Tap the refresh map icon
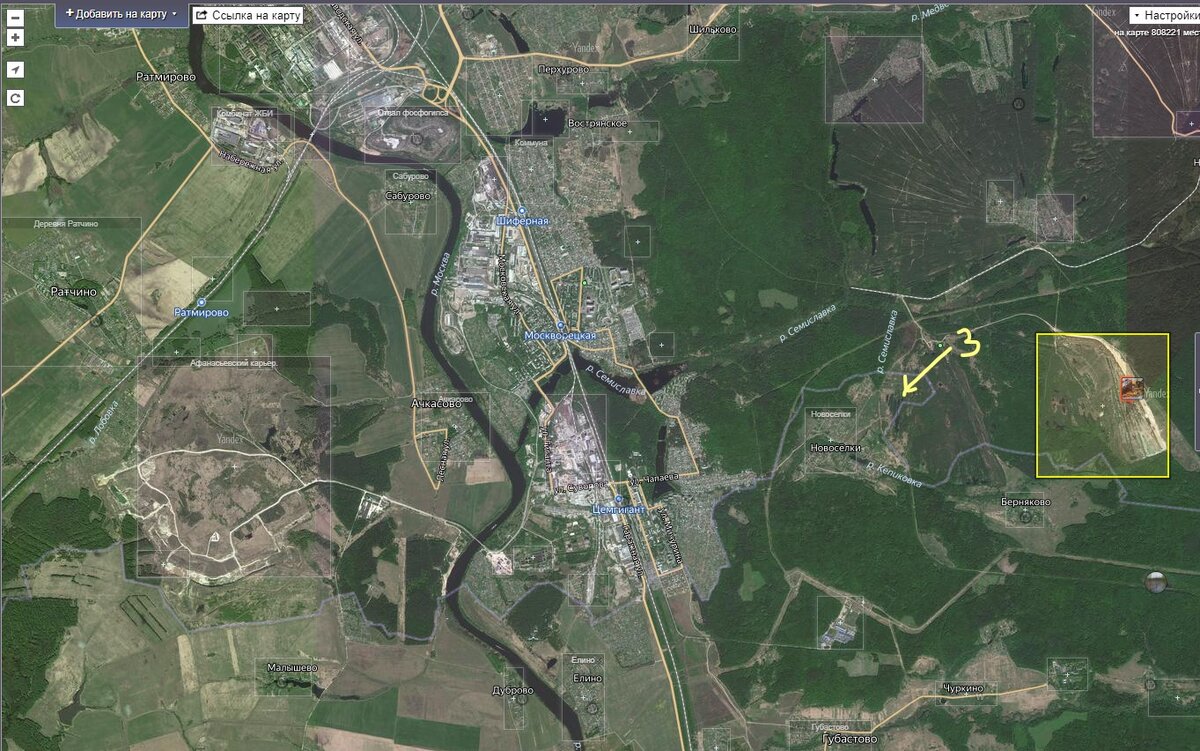Screen dimensions: 1200x751 pos(15,98)
